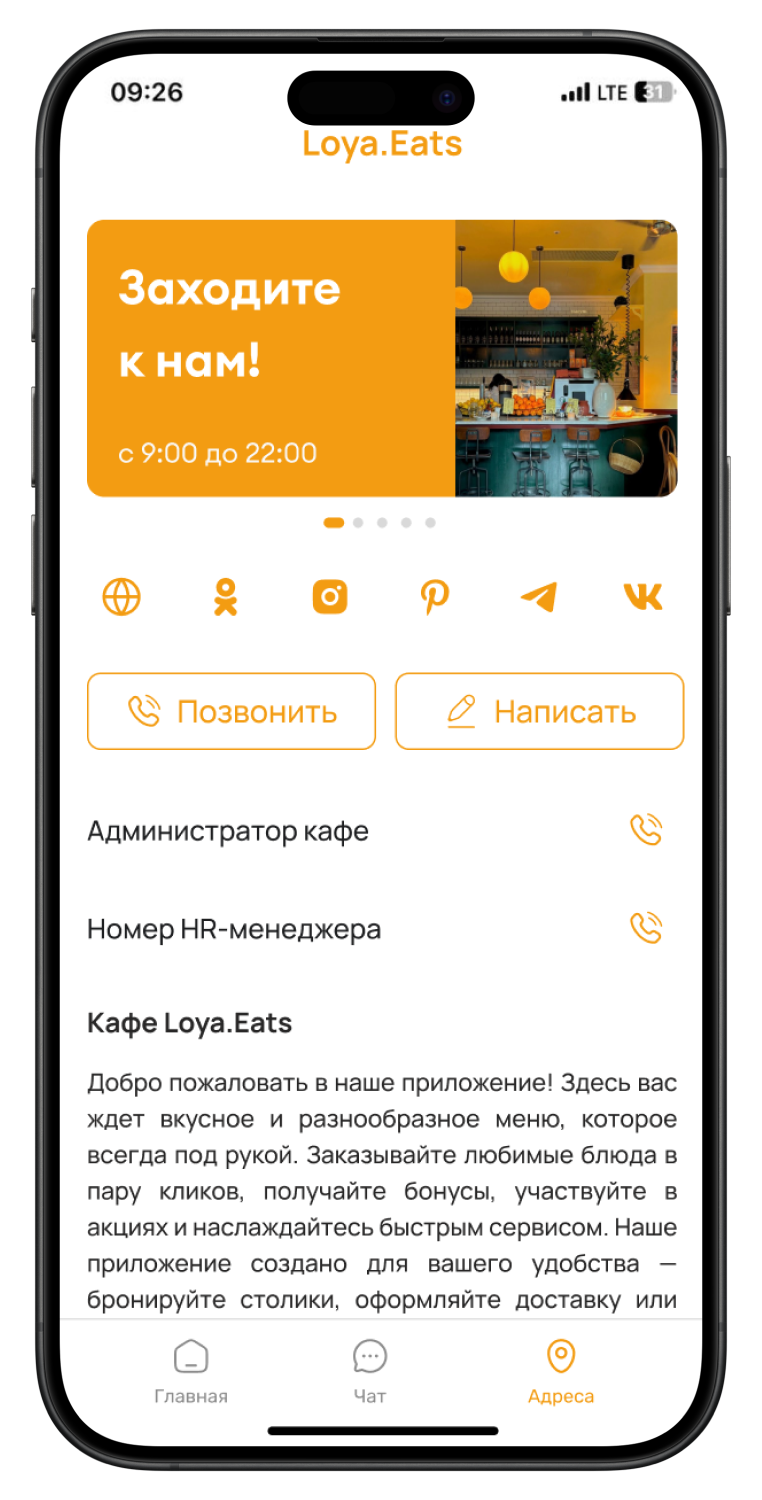Open the website globe icon
The height and width of the screenshot is (1500, 762).
pos(122,597)
